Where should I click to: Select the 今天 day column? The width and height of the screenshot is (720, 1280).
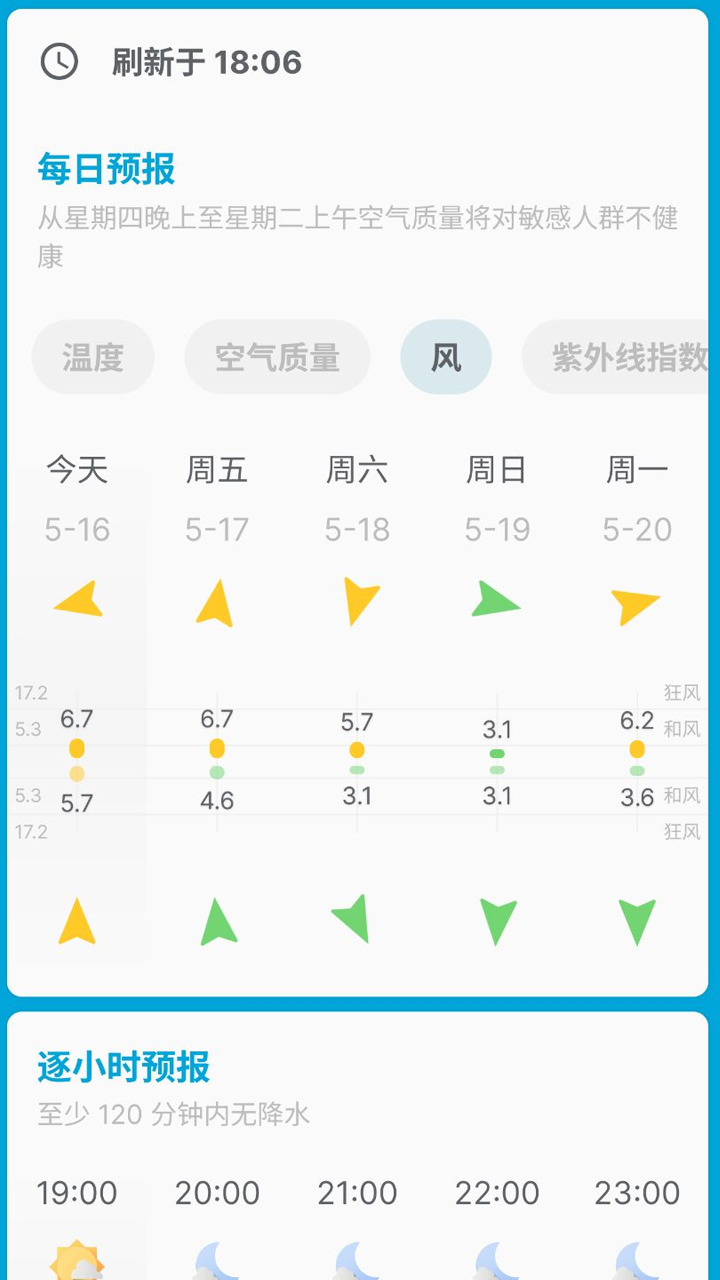pos(78,468)
